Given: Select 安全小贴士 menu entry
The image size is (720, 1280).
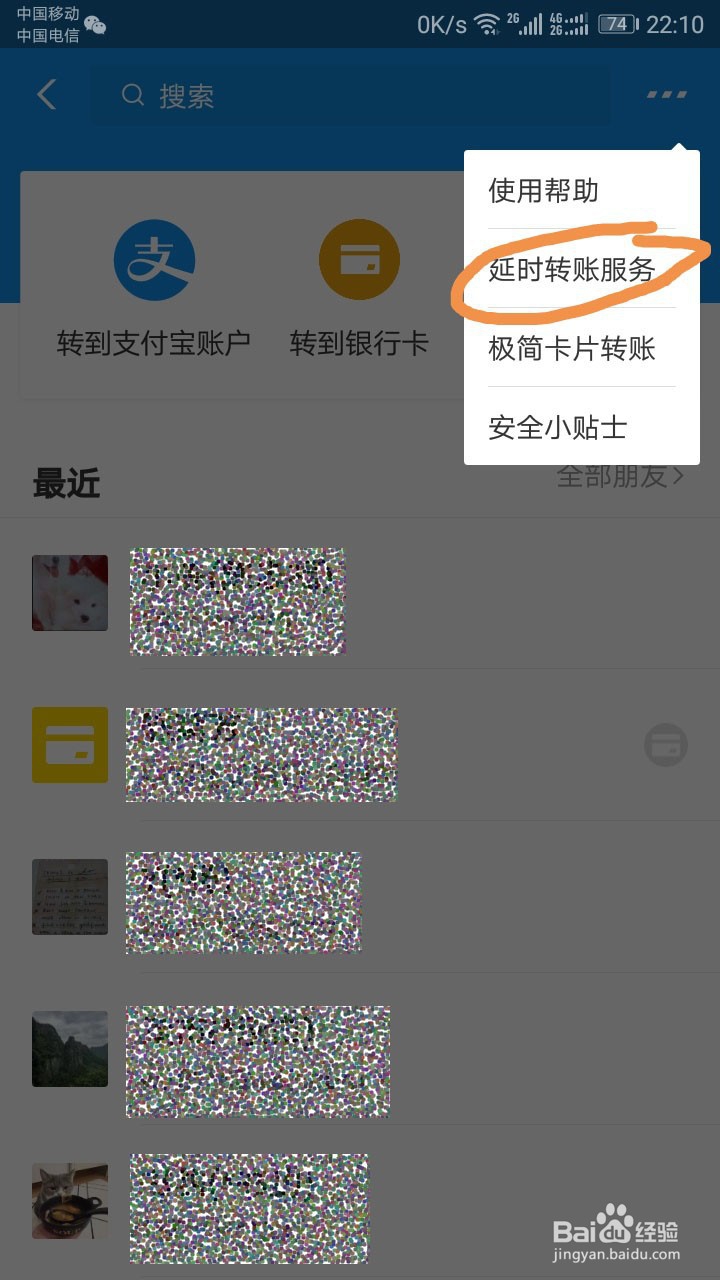Looking at the screenshot, I should 556,428.
